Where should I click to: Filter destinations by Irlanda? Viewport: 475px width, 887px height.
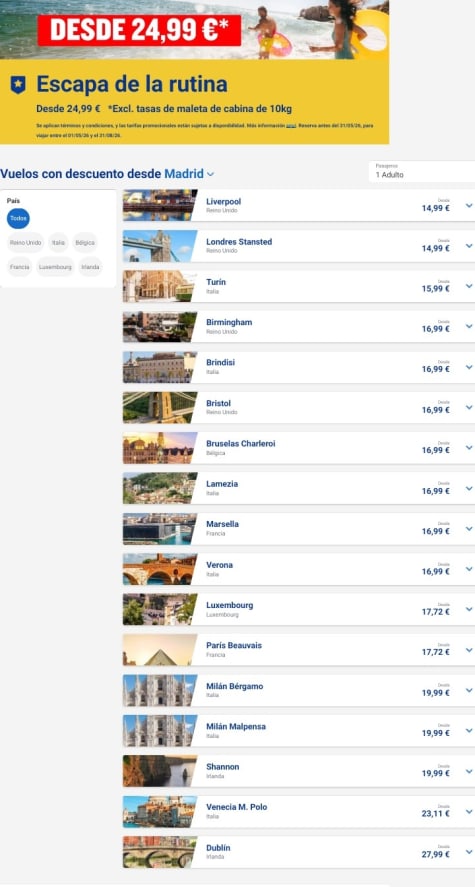click(90, 266)
